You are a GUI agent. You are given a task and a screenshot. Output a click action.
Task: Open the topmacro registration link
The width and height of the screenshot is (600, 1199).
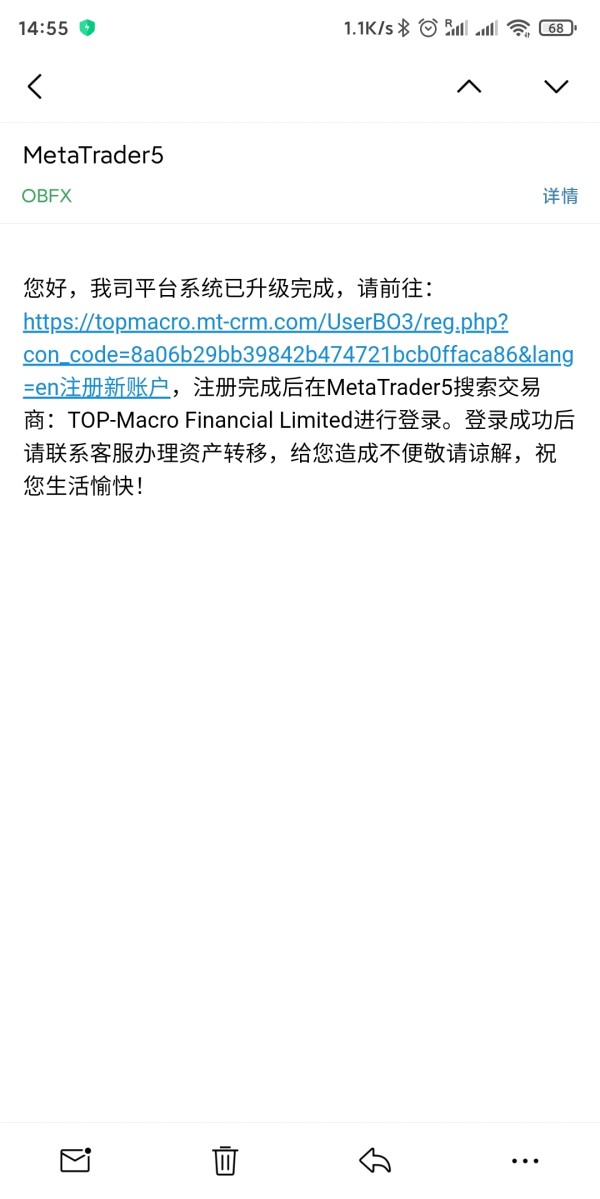(298, 355)
